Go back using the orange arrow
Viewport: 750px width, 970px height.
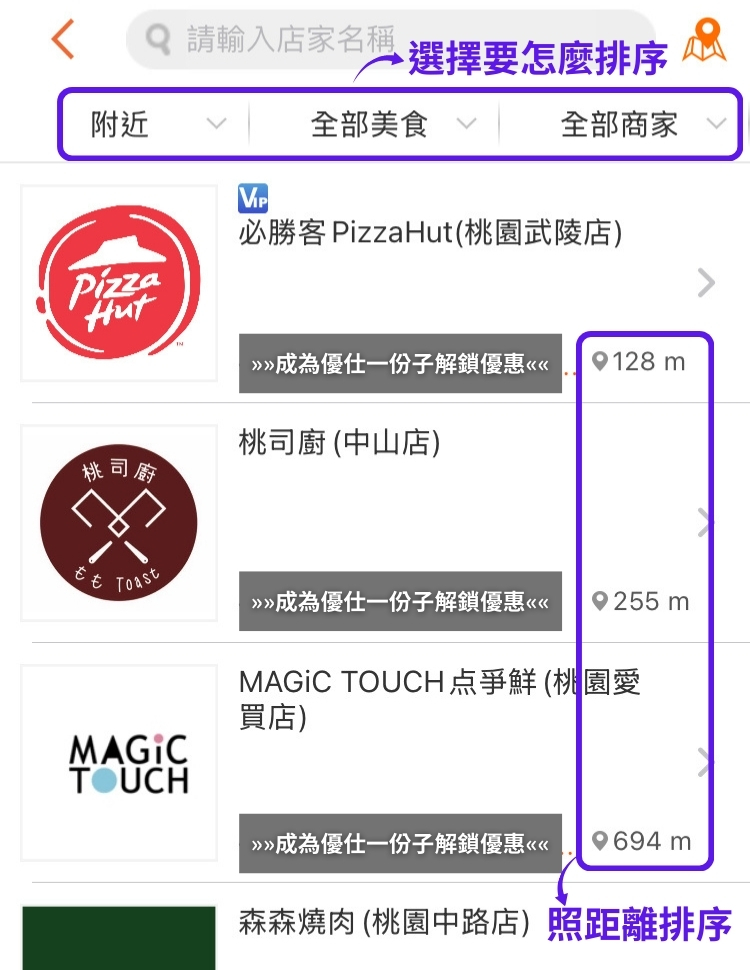click(63, 39)
